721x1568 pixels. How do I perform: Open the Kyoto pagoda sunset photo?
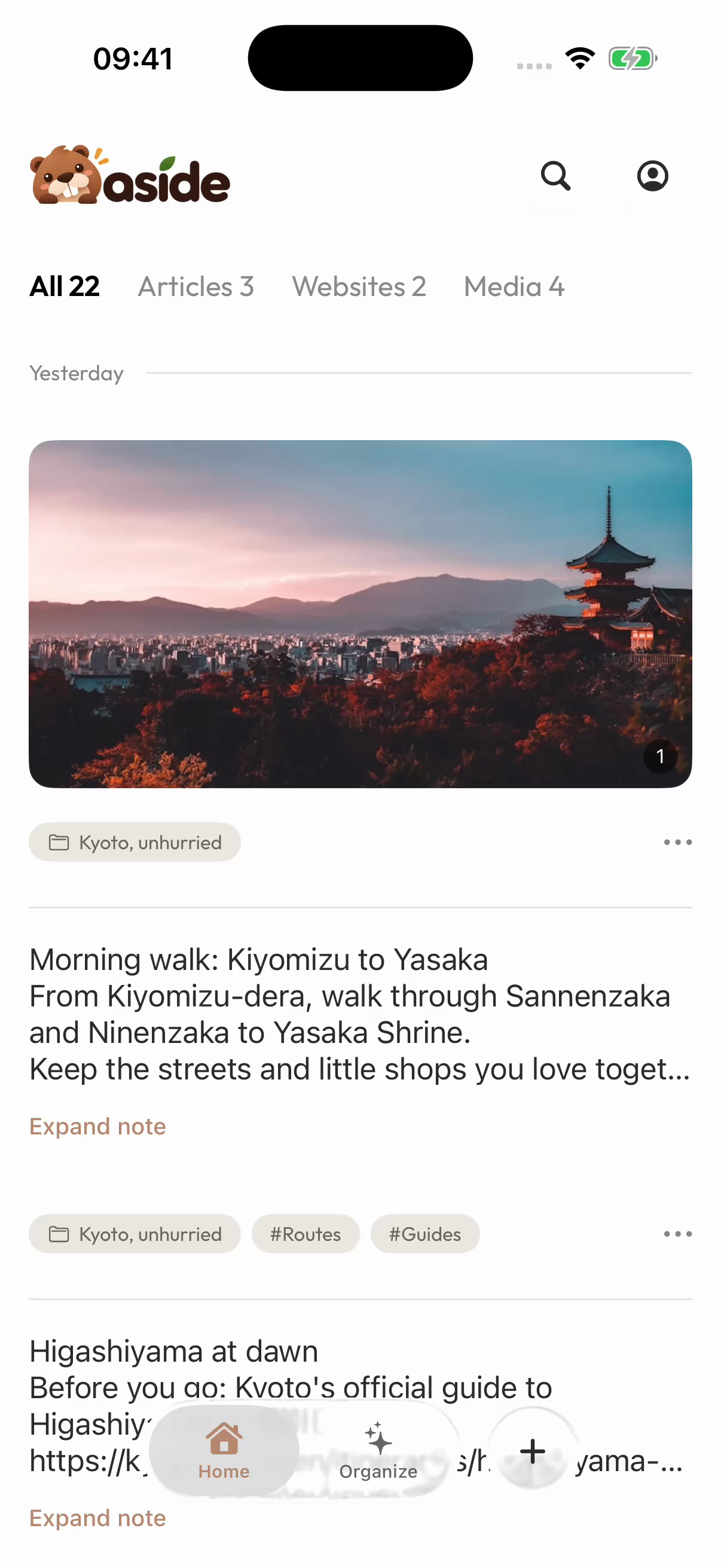click(x=360, y=614)
